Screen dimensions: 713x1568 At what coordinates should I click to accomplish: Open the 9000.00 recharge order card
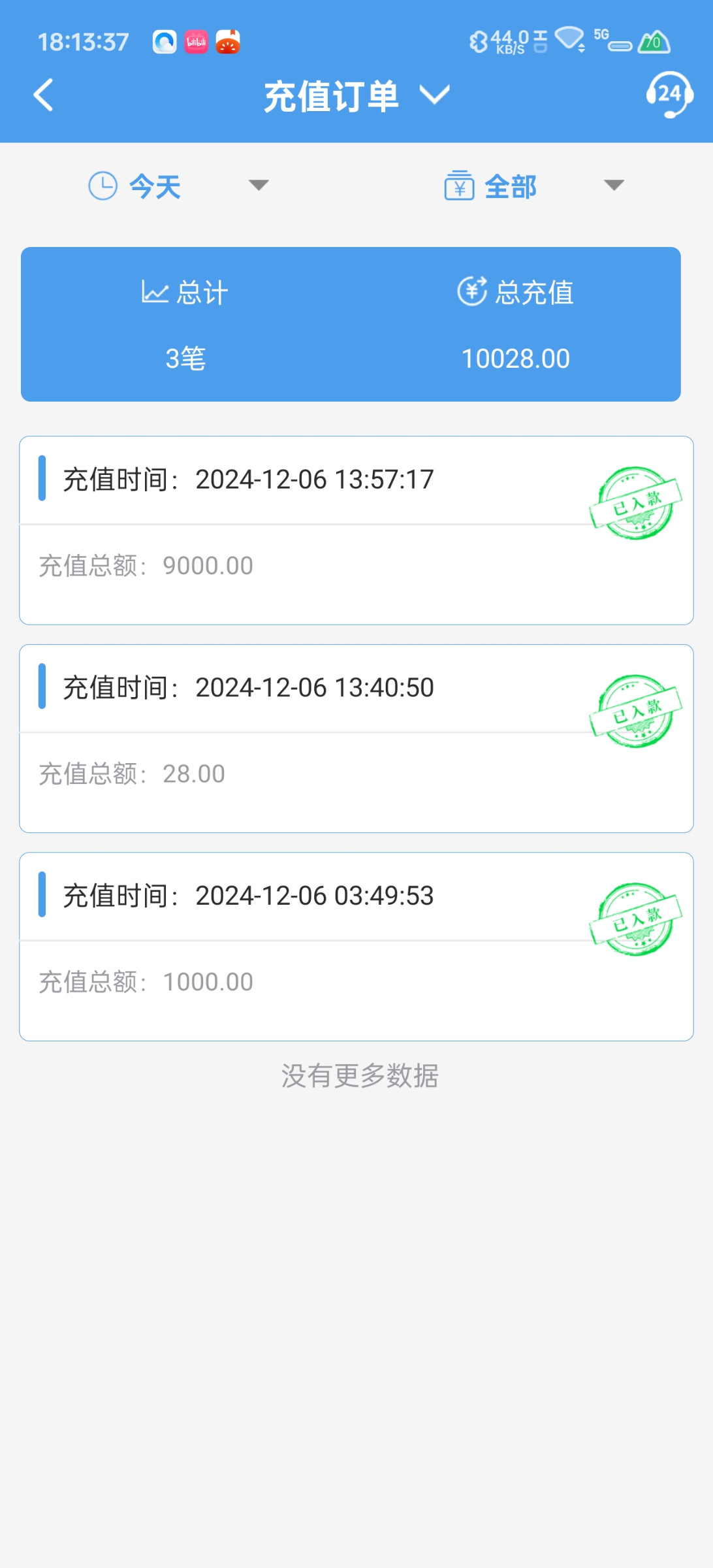pyautogui.click(x=356, y=531)
